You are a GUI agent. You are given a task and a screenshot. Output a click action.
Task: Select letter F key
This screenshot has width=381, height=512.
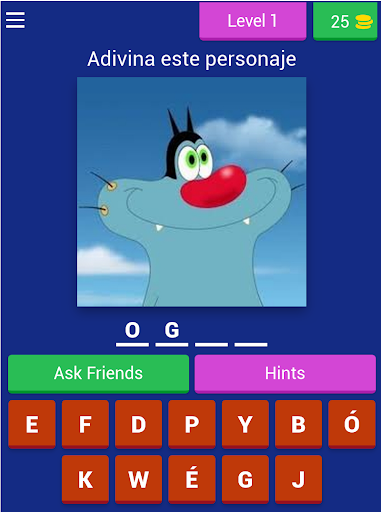pyautogui.click(x=85, y=424)
